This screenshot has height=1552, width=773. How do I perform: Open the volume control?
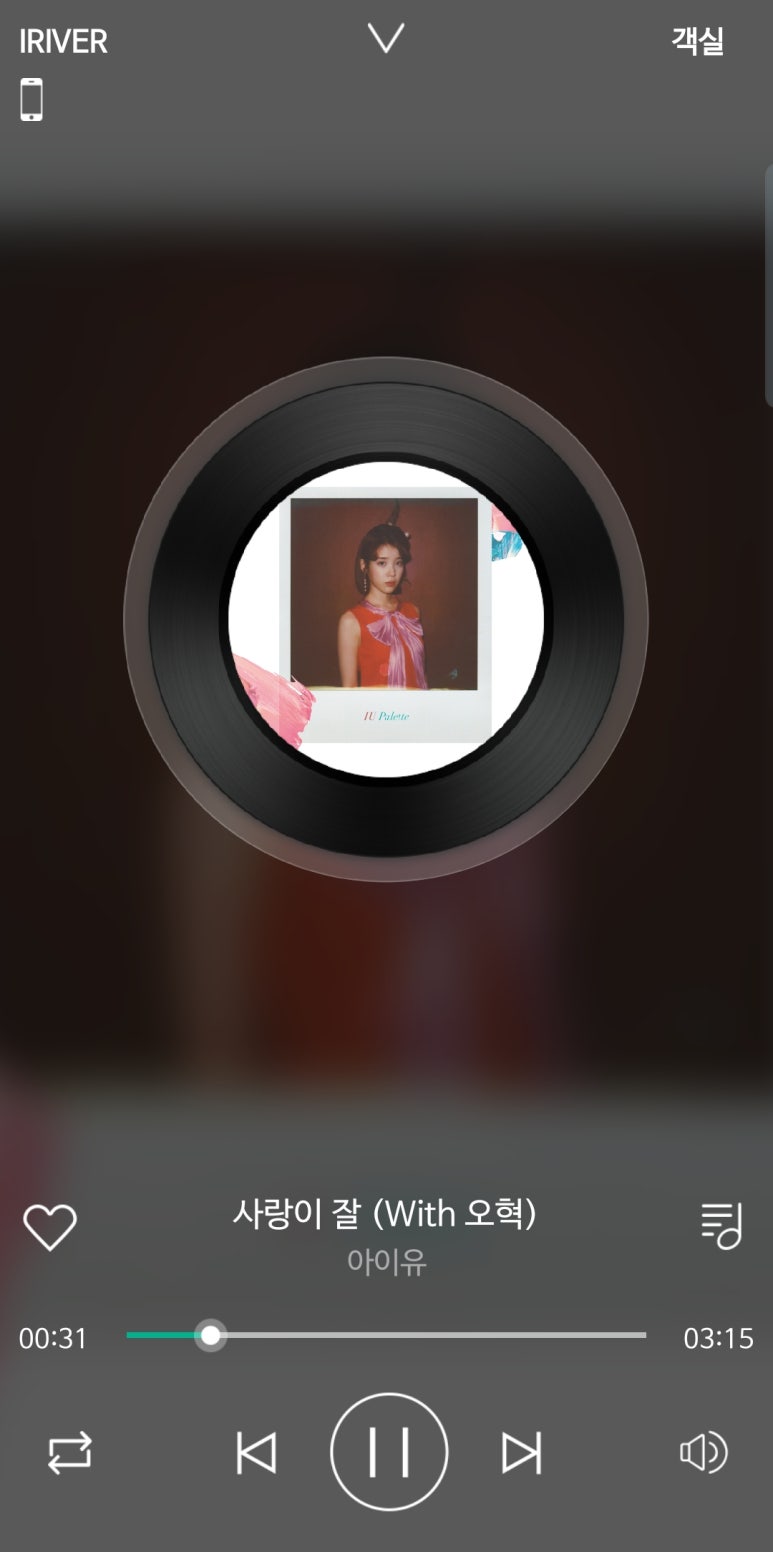[x=704, y=1452]
